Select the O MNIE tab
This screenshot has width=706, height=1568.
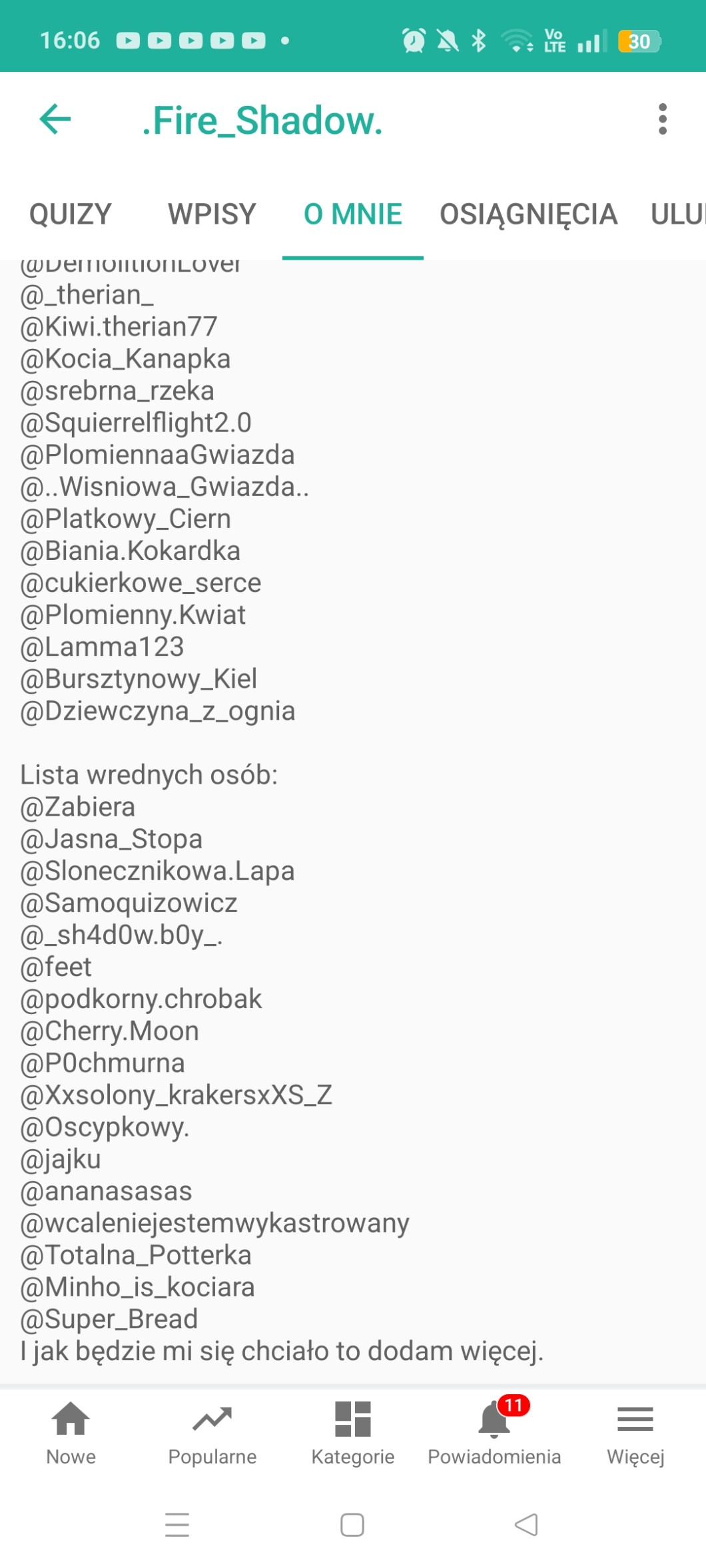click(352, 214)
